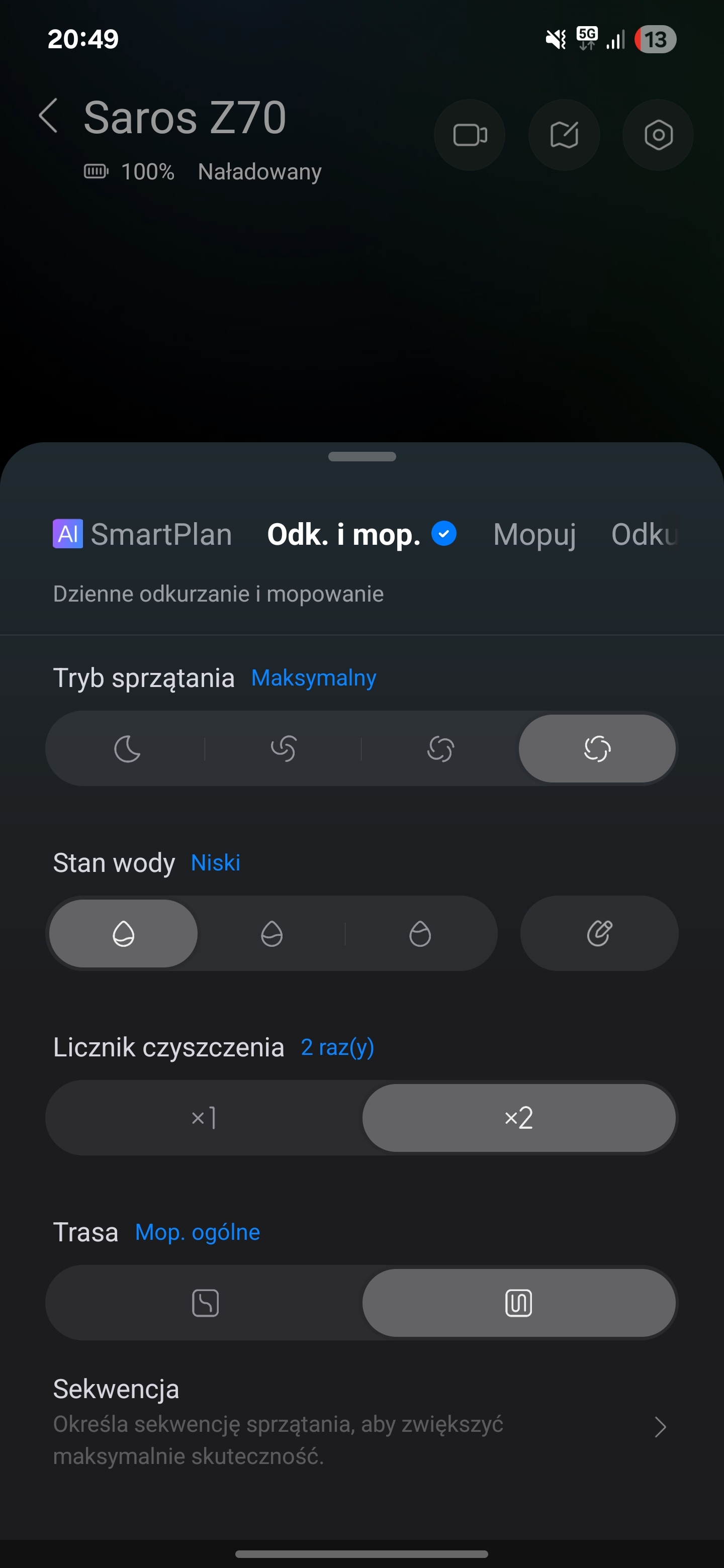Choose the Maksymalny cleaning mode

point(597,749)
